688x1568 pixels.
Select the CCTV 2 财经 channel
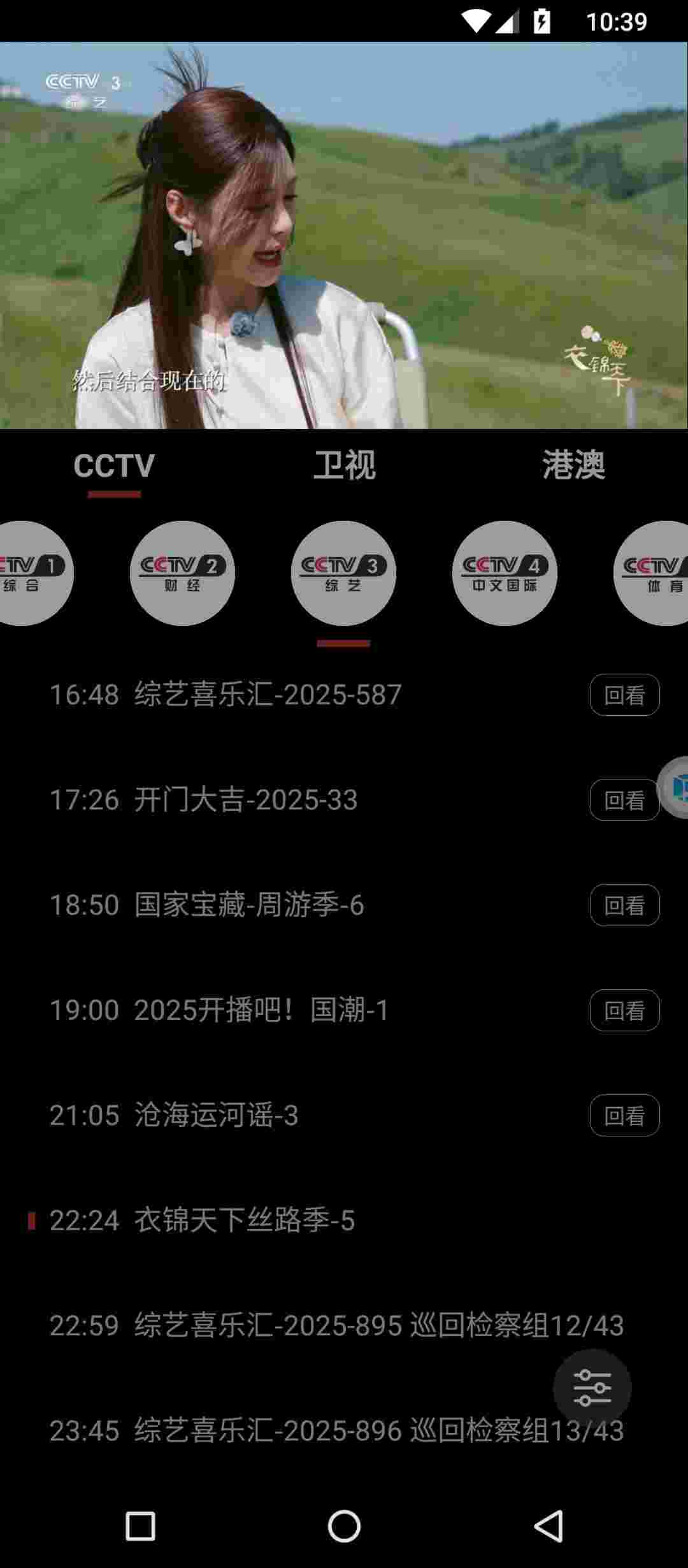pyautogui.click(x=182, y=573)
